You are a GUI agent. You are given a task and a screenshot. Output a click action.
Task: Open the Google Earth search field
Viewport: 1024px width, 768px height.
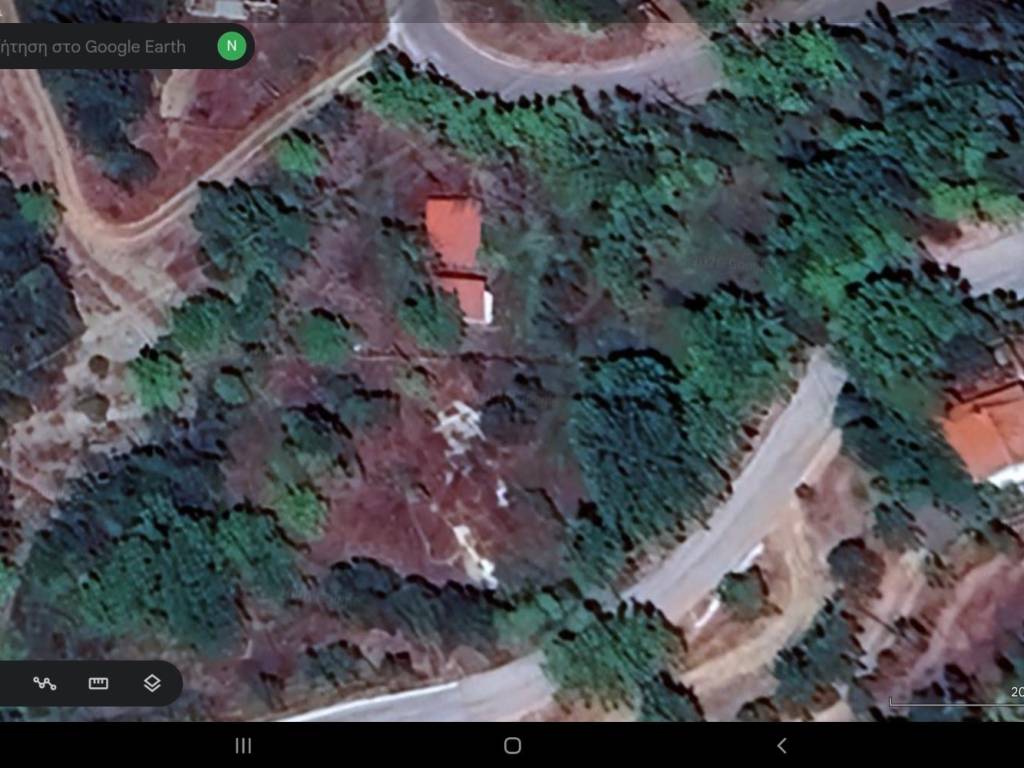click(x=100, y=46)
